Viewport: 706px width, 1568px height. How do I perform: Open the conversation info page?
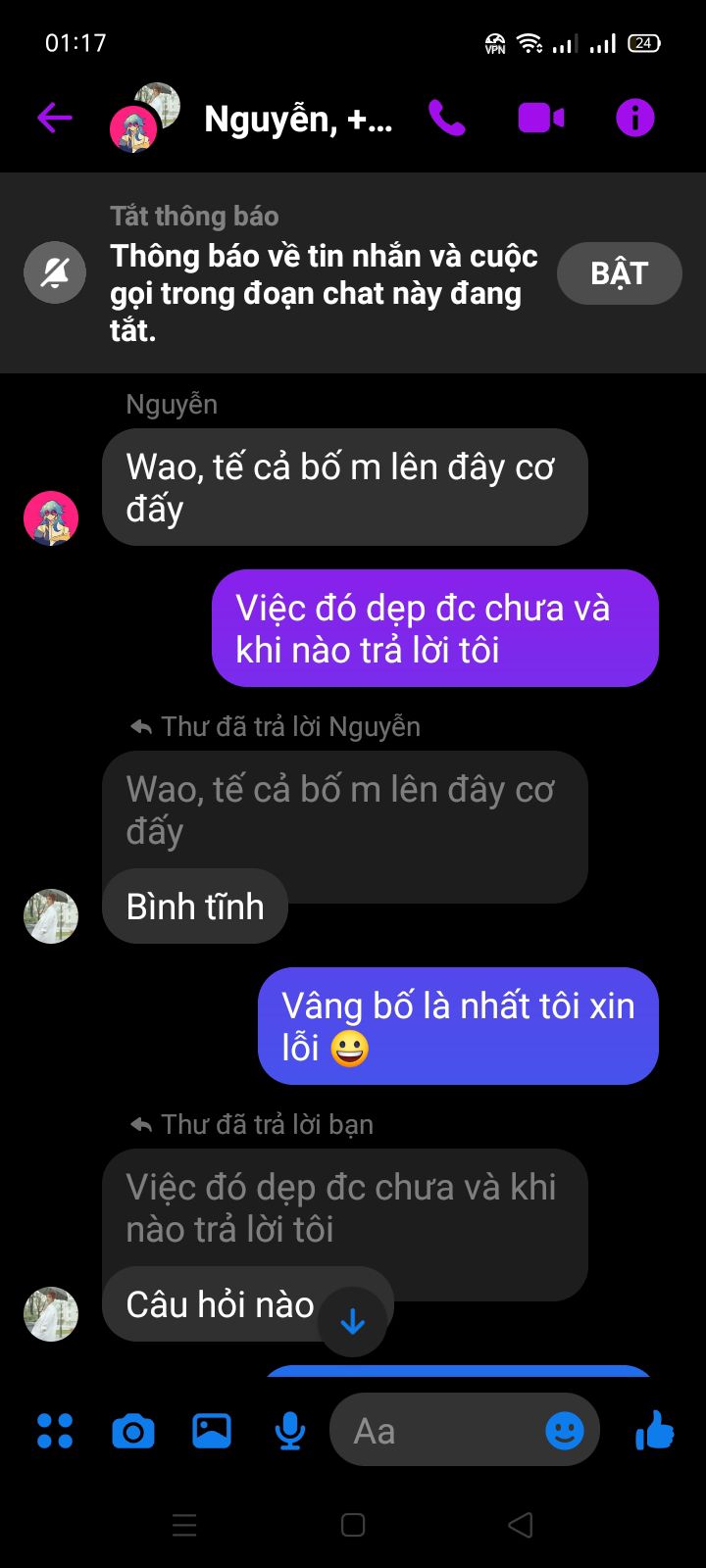[x=634, y=119]
